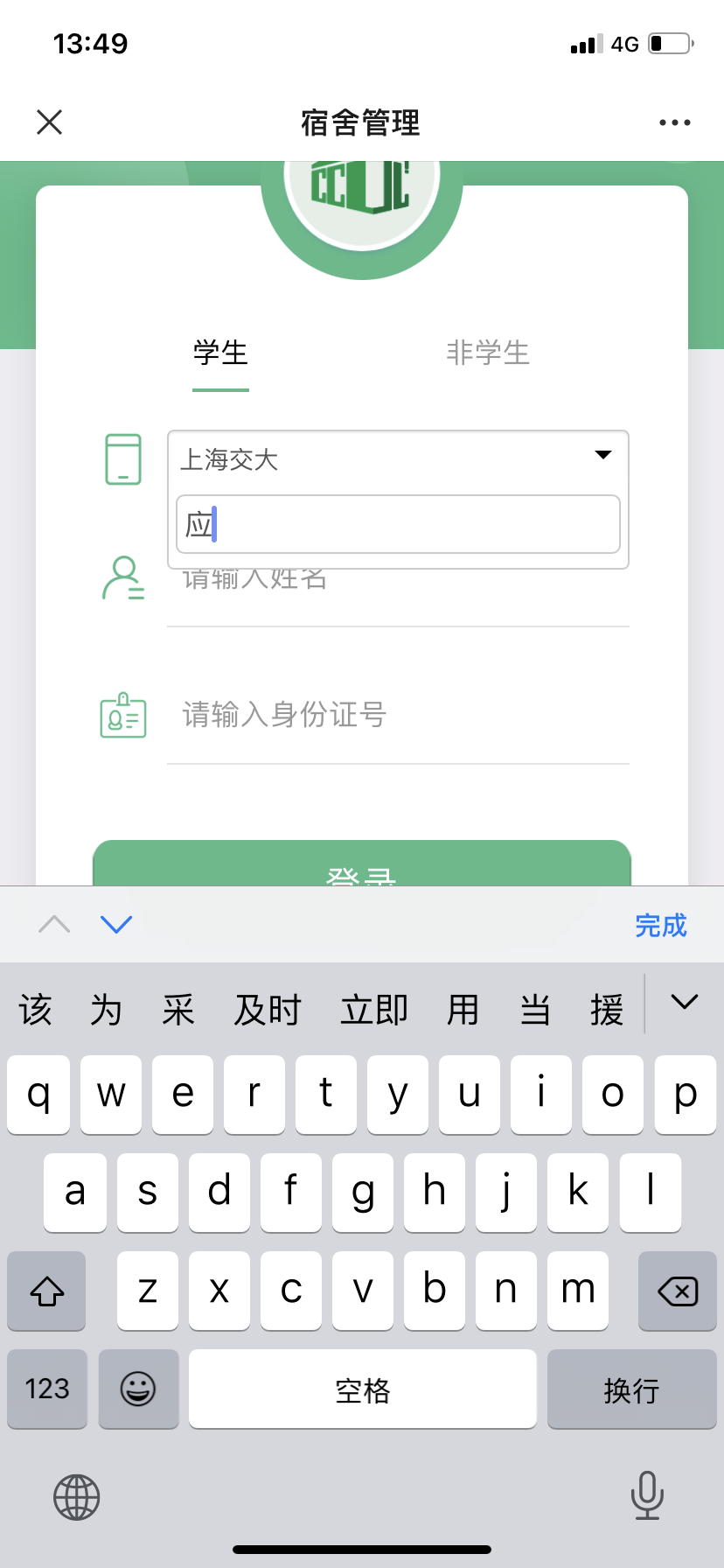Jump to next field with down arrow

tap(116, 924)
